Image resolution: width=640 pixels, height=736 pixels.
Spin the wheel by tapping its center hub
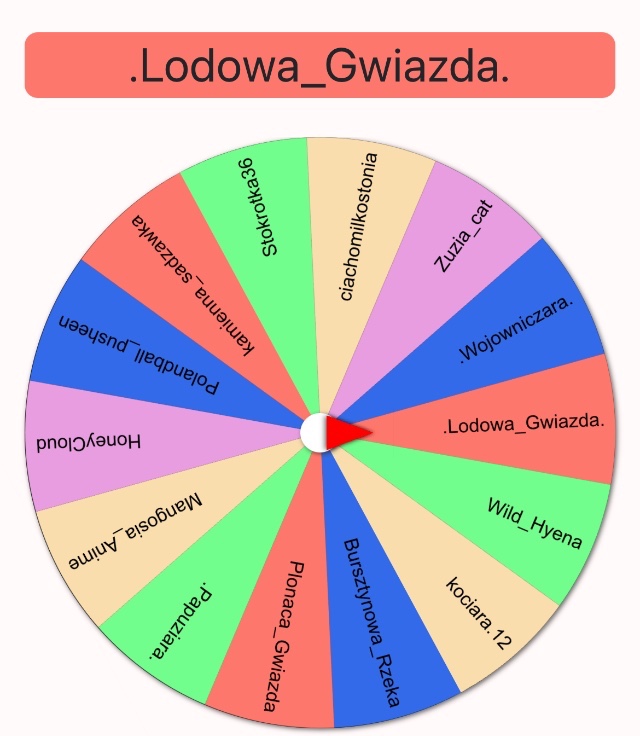coord(319,431)
